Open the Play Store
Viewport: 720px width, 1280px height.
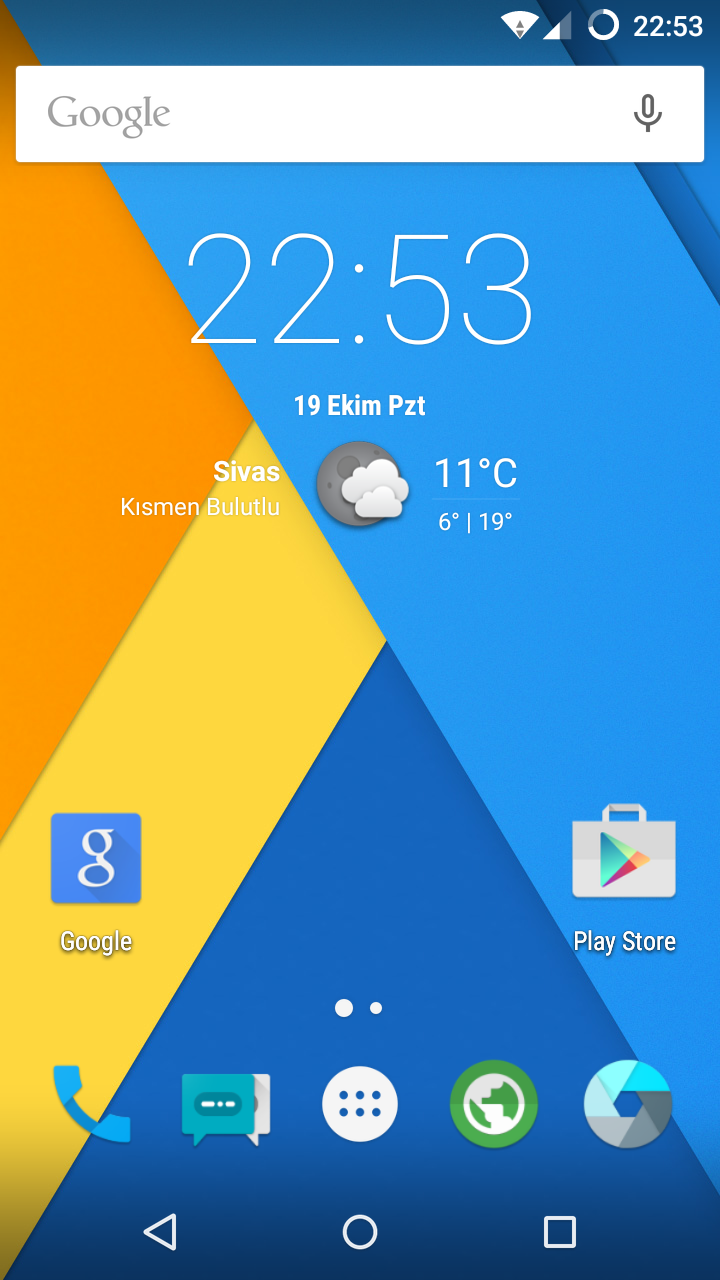pyautogui.click(x=624, y=855)
